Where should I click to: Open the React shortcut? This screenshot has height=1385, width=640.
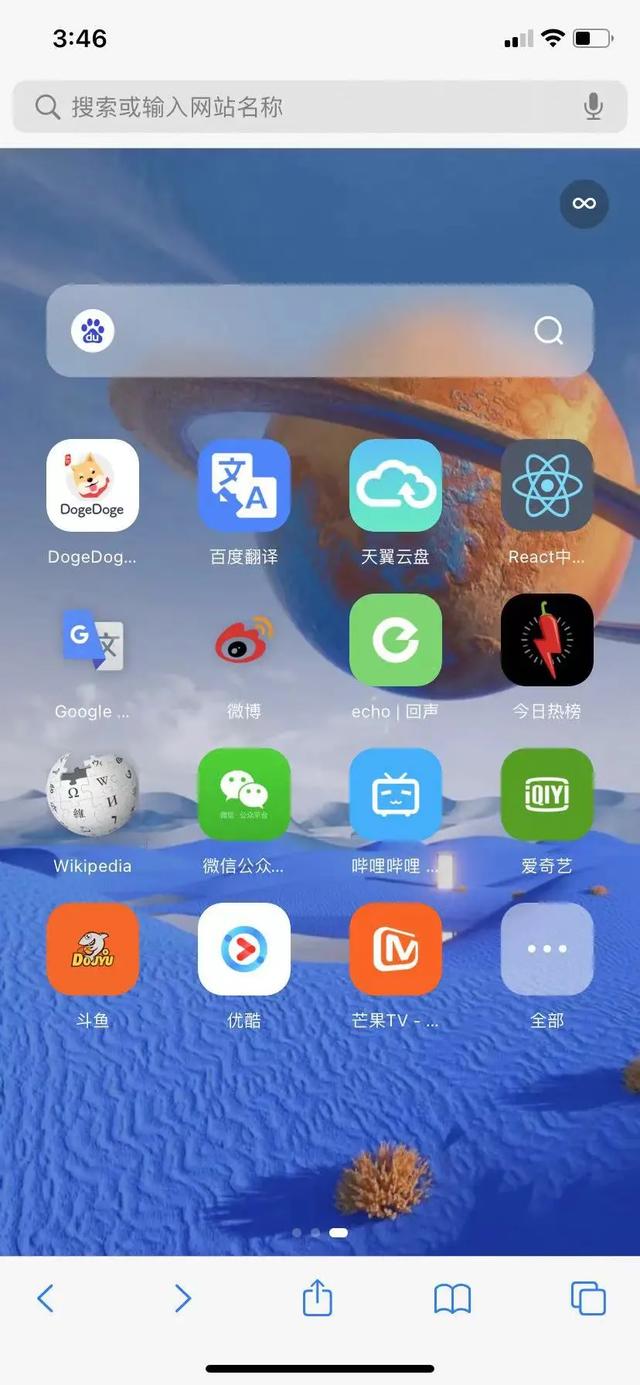[x=547, y=486]
